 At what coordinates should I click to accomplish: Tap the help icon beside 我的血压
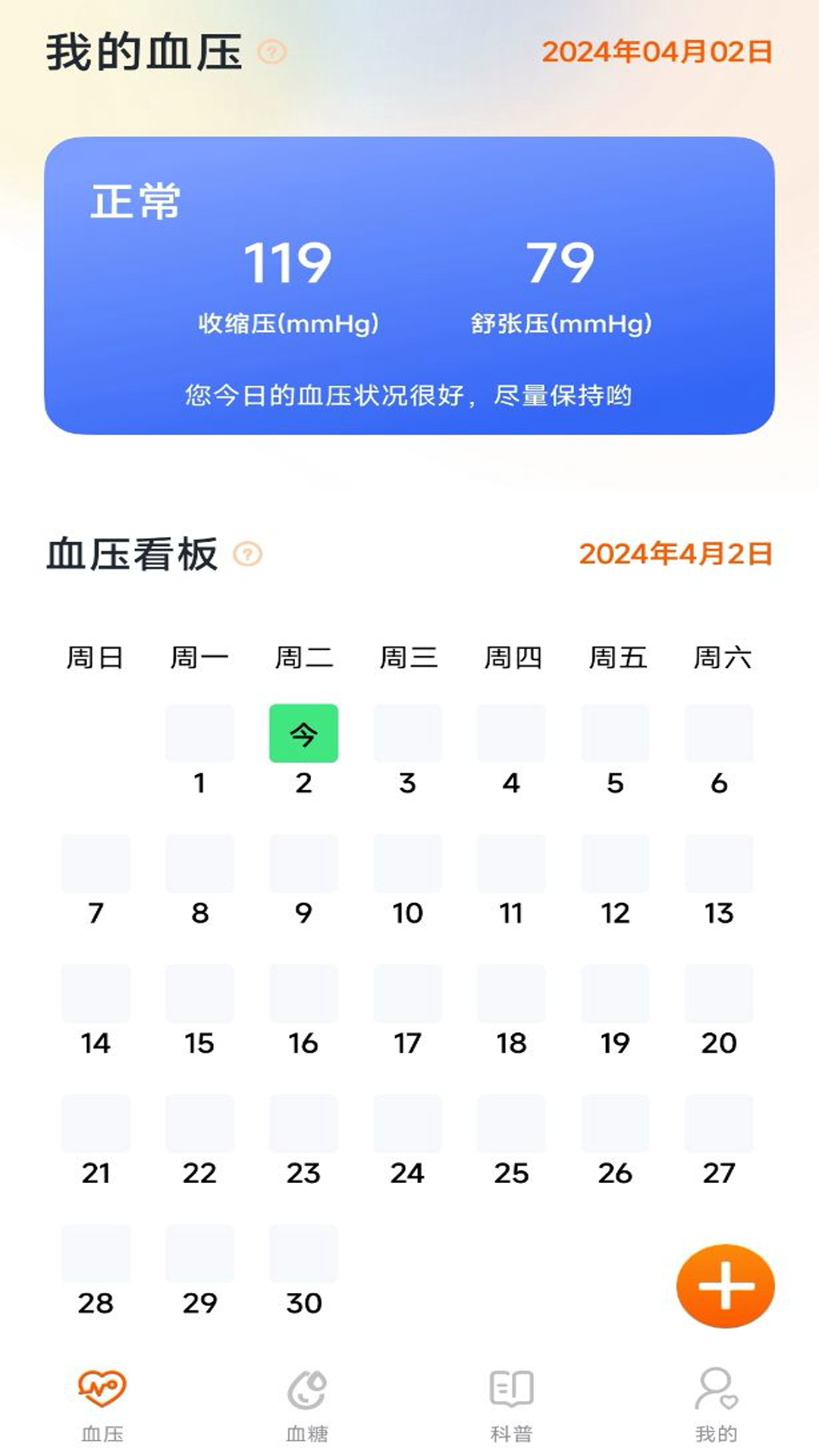click(272, 52)
